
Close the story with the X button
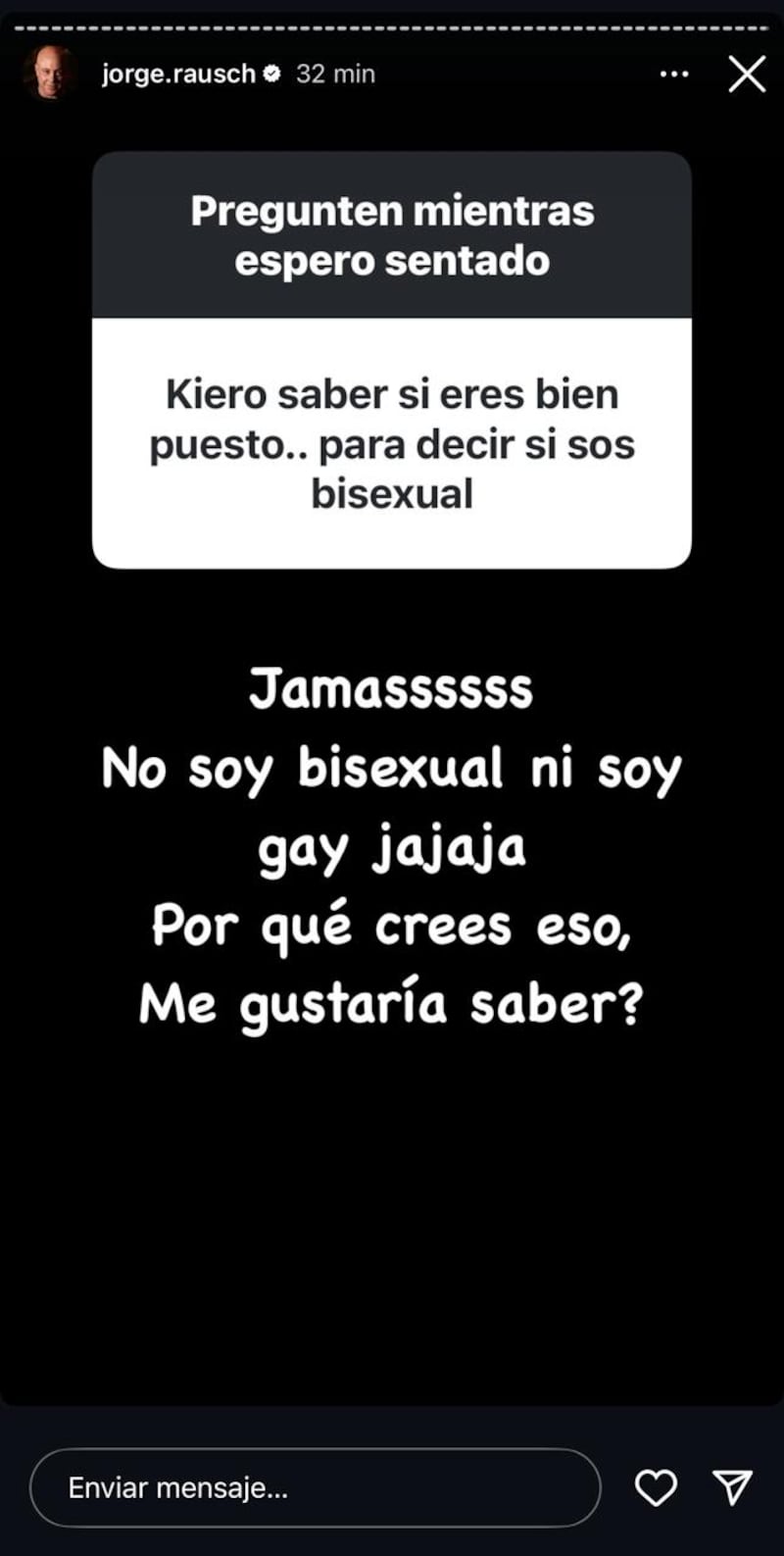[746, 73]
